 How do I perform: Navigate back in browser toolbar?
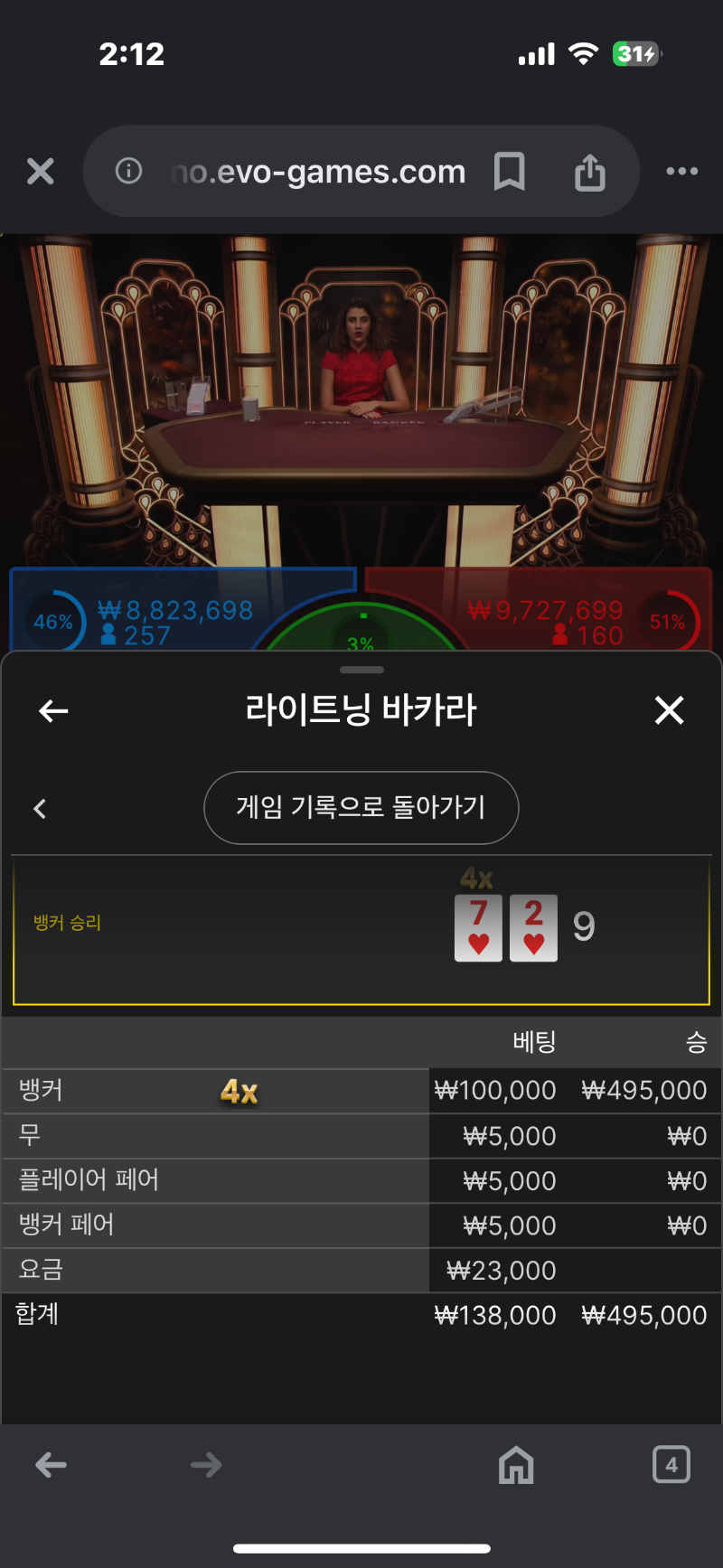click(52, 1465)
